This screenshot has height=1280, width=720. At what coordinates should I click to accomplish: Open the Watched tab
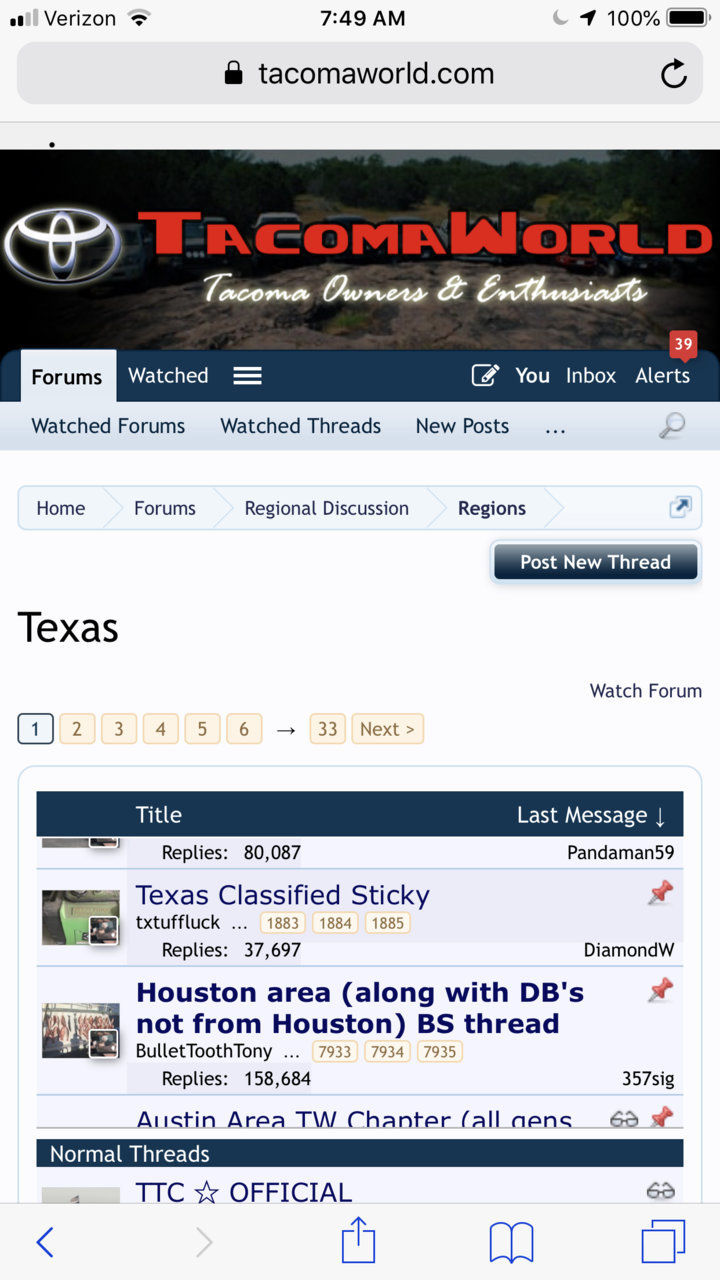[x=168, y=376]
